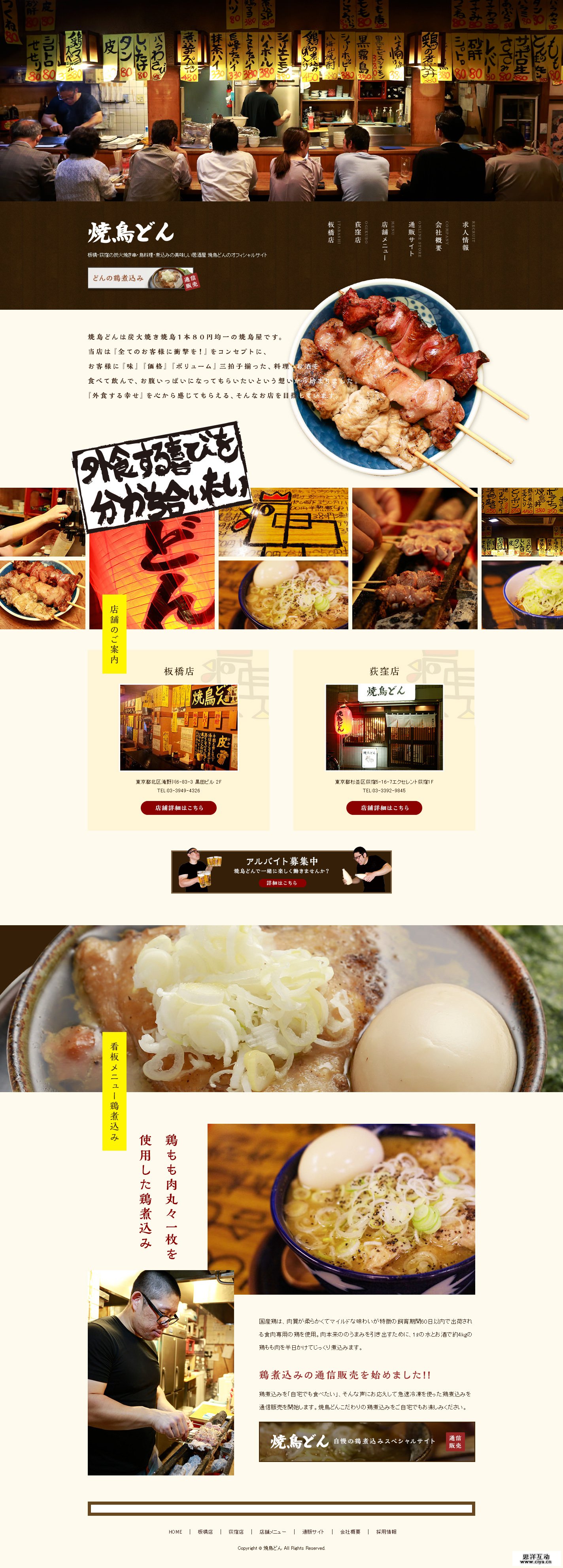Open the アルバイト募集中 詳細はこちら banner
563x1568 pixels.
281,871
